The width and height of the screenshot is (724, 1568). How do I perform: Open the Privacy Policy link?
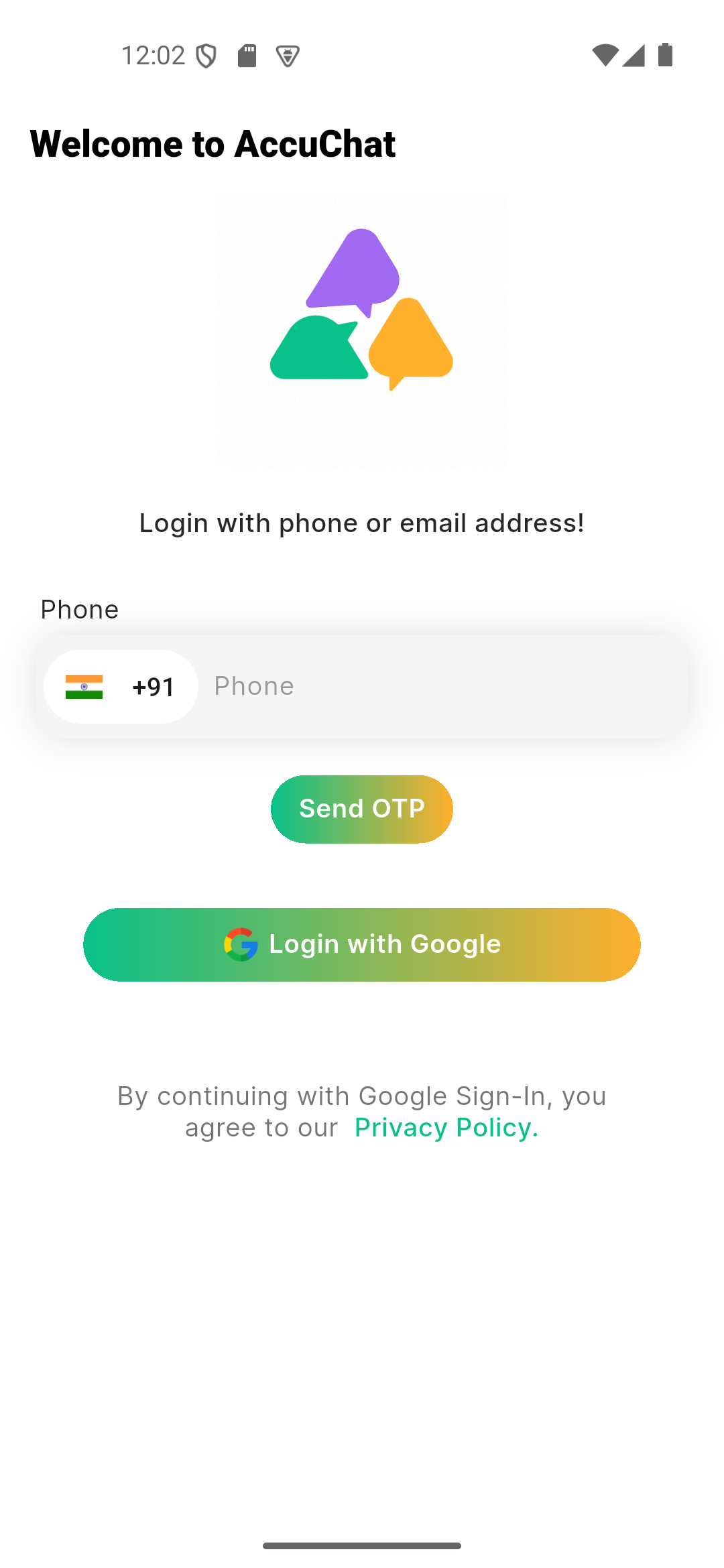(x=446, y=1128)
